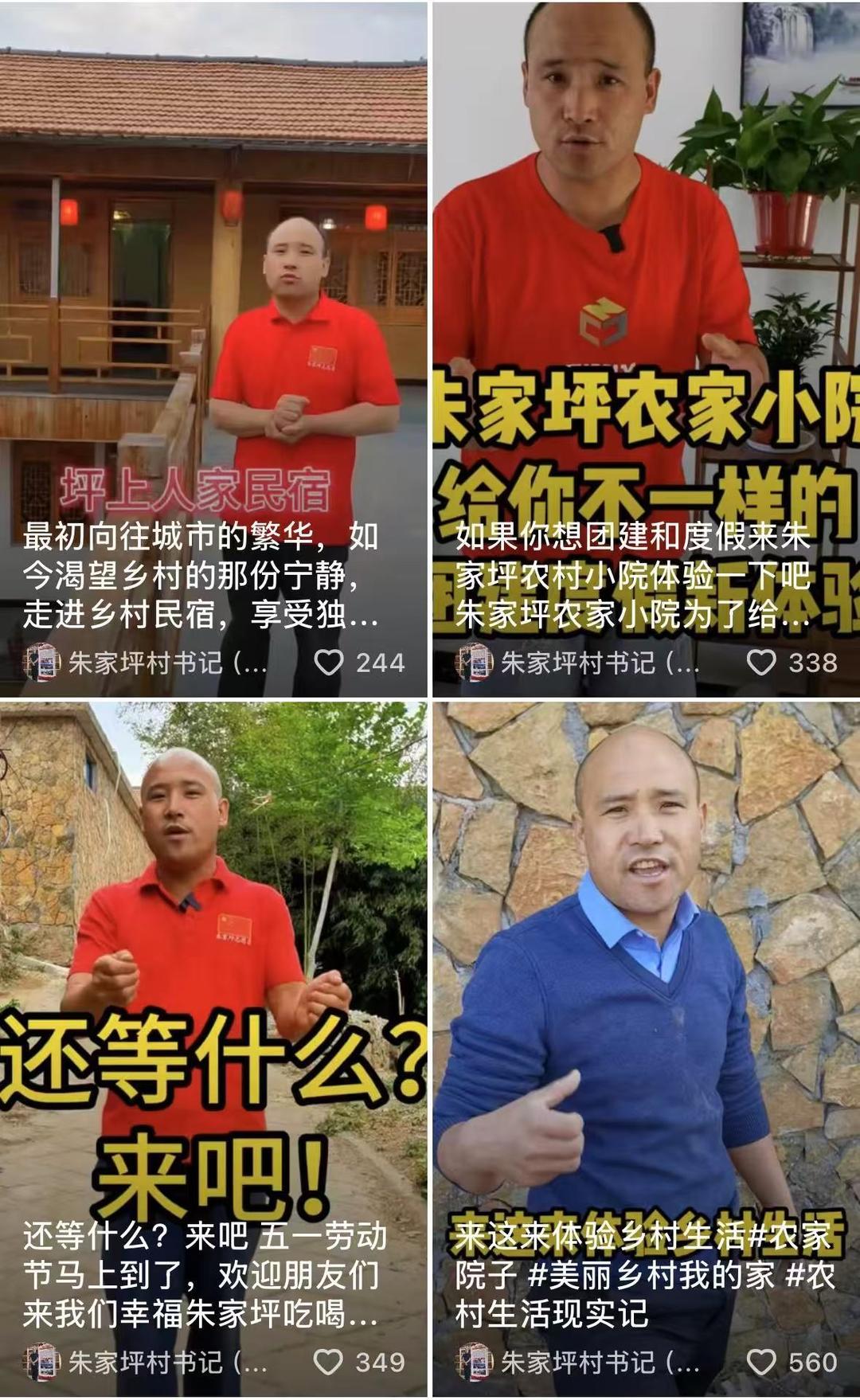Viewport: 860px width, 1400px height.
Task: Open 朱家坪村书记 profile under the 244-likes video
Action: [147, 663]
